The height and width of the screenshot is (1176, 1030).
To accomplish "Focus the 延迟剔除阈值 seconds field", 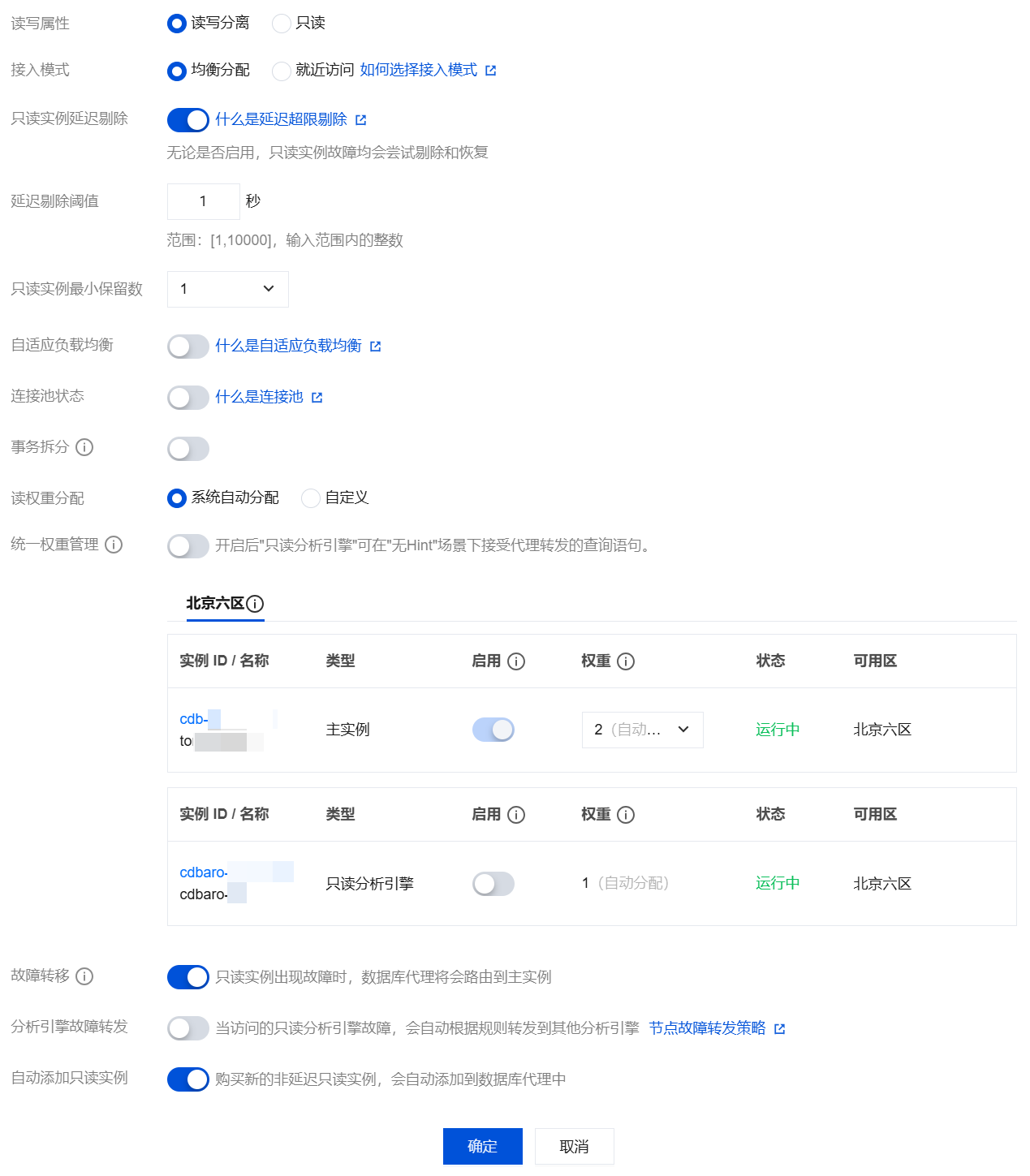I will (x=203, y=201).
